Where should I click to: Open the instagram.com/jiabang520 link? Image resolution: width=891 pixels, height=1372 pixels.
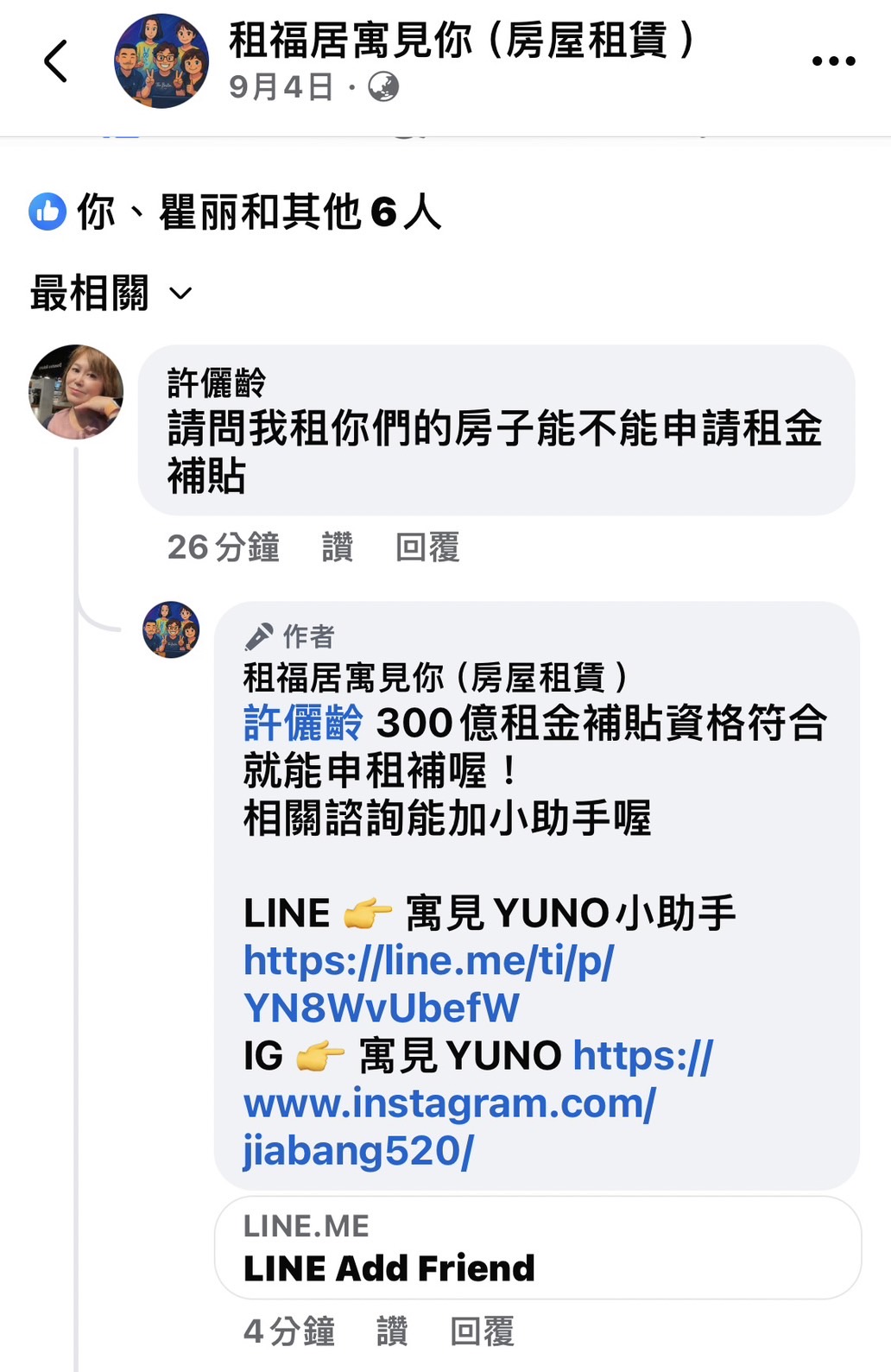click(x=449, y=1105)
